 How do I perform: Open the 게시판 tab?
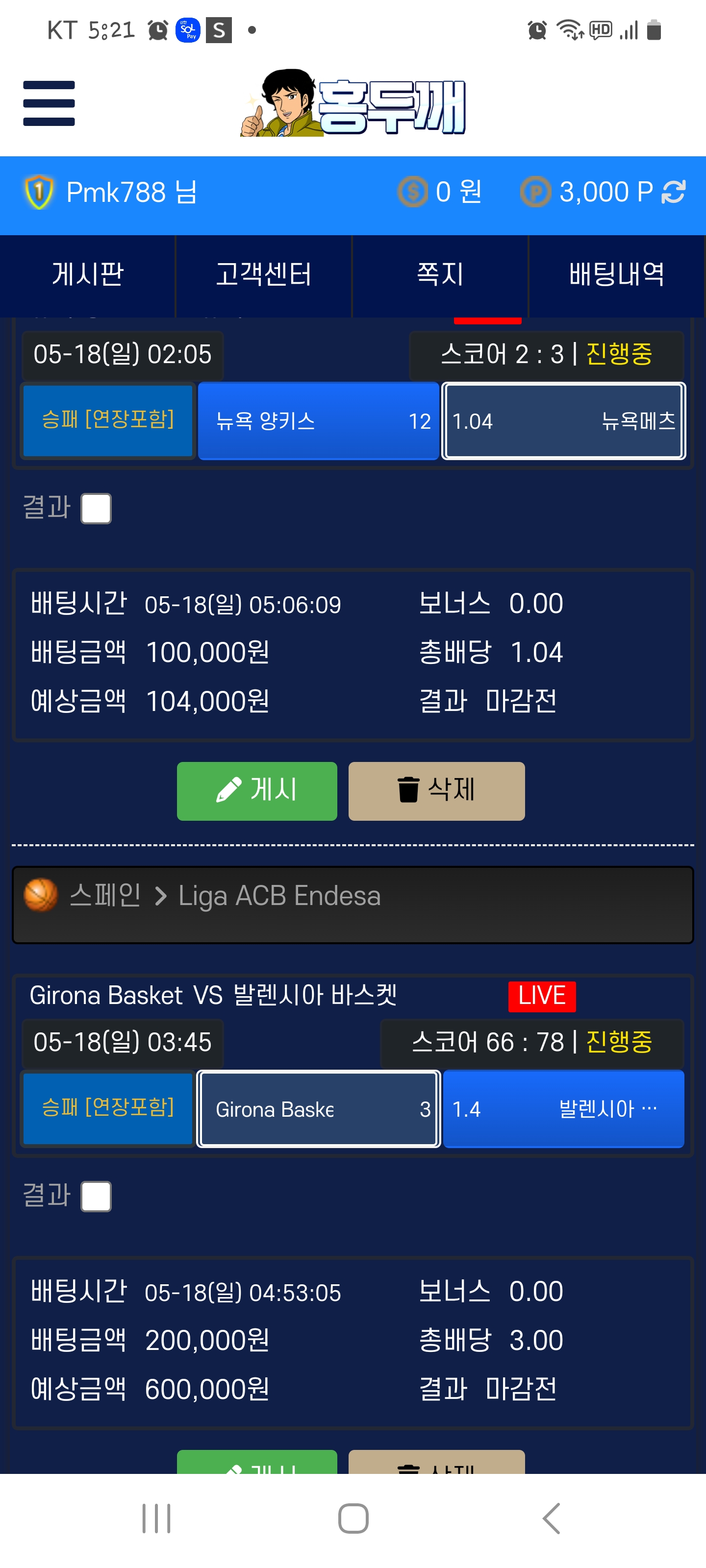click(88, 274)
